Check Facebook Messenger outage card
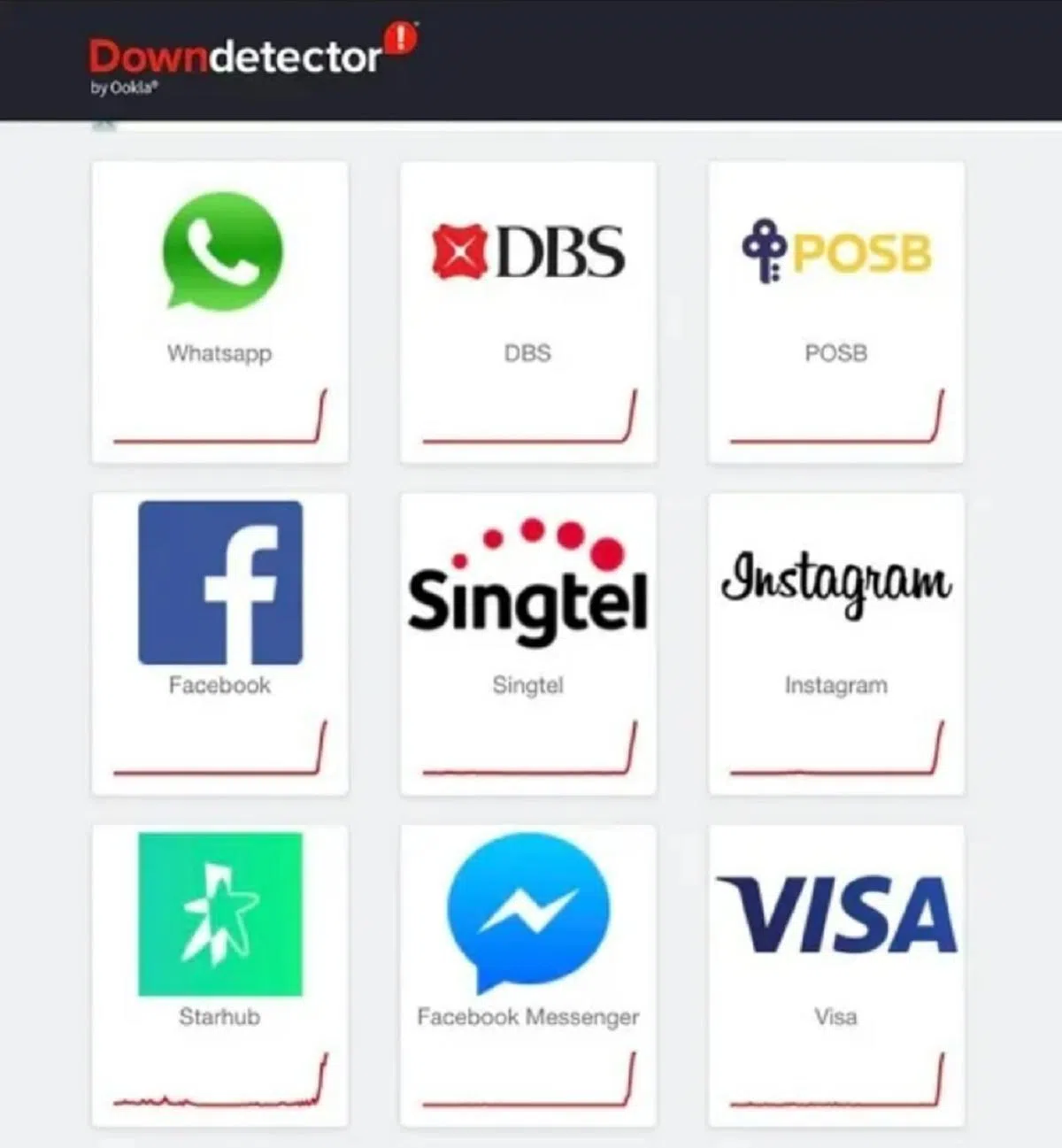Image resolution: width=1062 pixels, height=1148 pixels. 527,975
